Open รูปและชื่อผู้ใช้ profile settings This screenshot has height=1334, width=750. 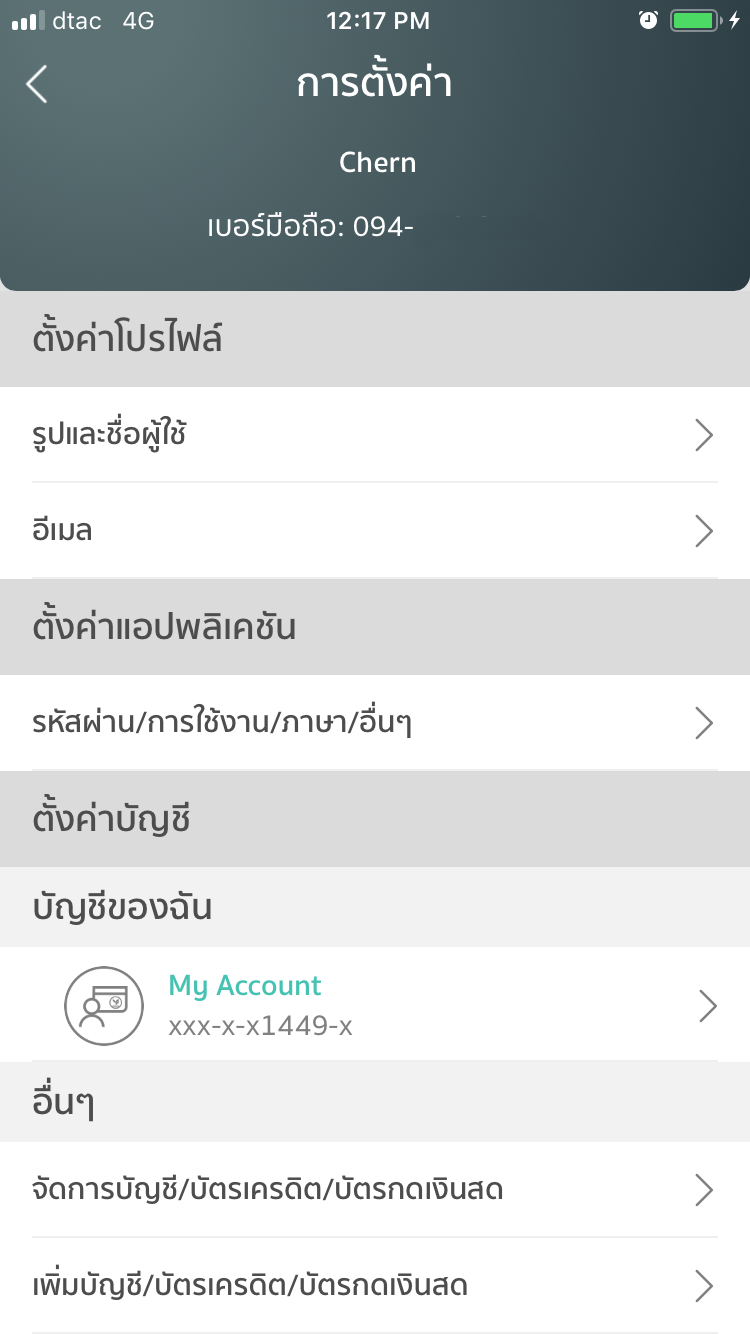click(x=374, y=435)
